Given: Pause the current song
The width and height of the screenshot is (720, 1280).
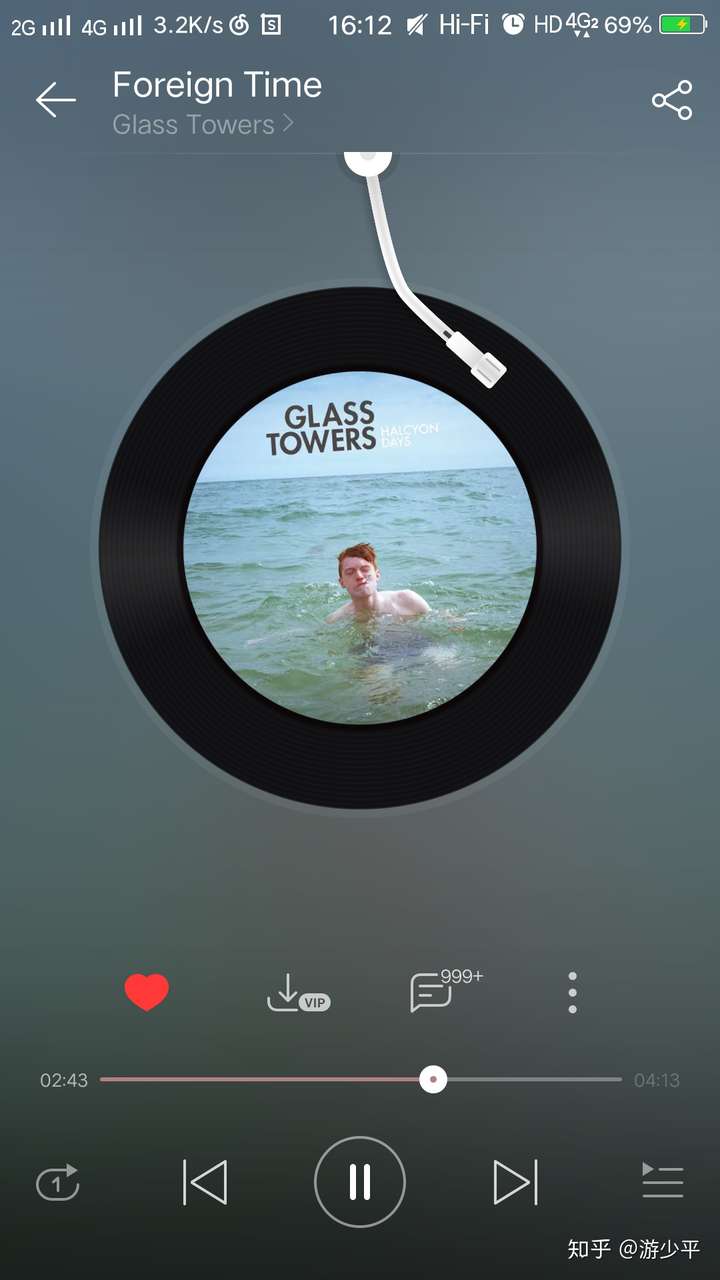Looking at the screenshot, I should click(x=360, y=1182).
